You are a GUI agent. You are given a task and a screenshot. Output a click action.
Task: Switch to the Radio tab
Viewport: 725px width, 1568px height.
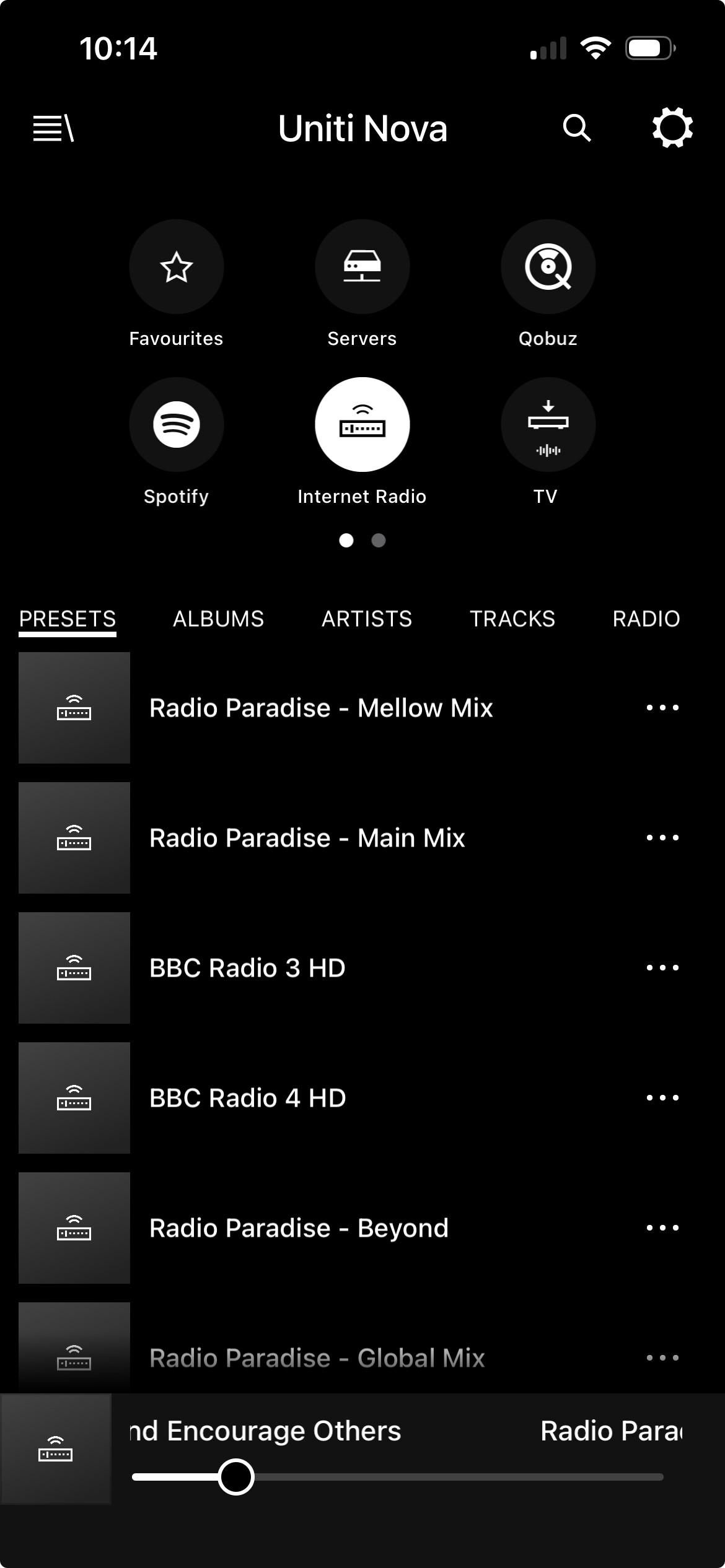pos(646,619)
